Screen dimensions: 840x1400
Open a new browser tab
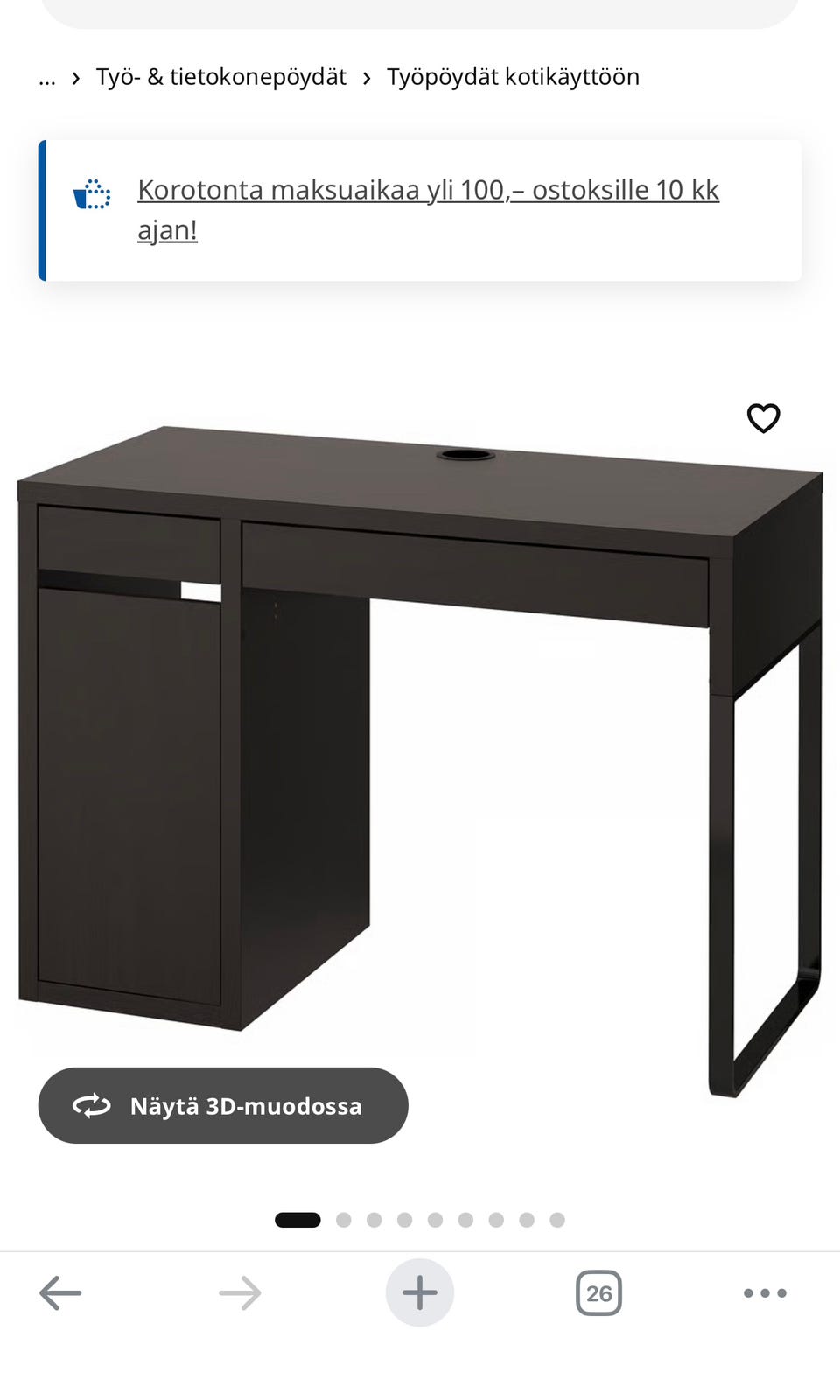coord(420,1292)
